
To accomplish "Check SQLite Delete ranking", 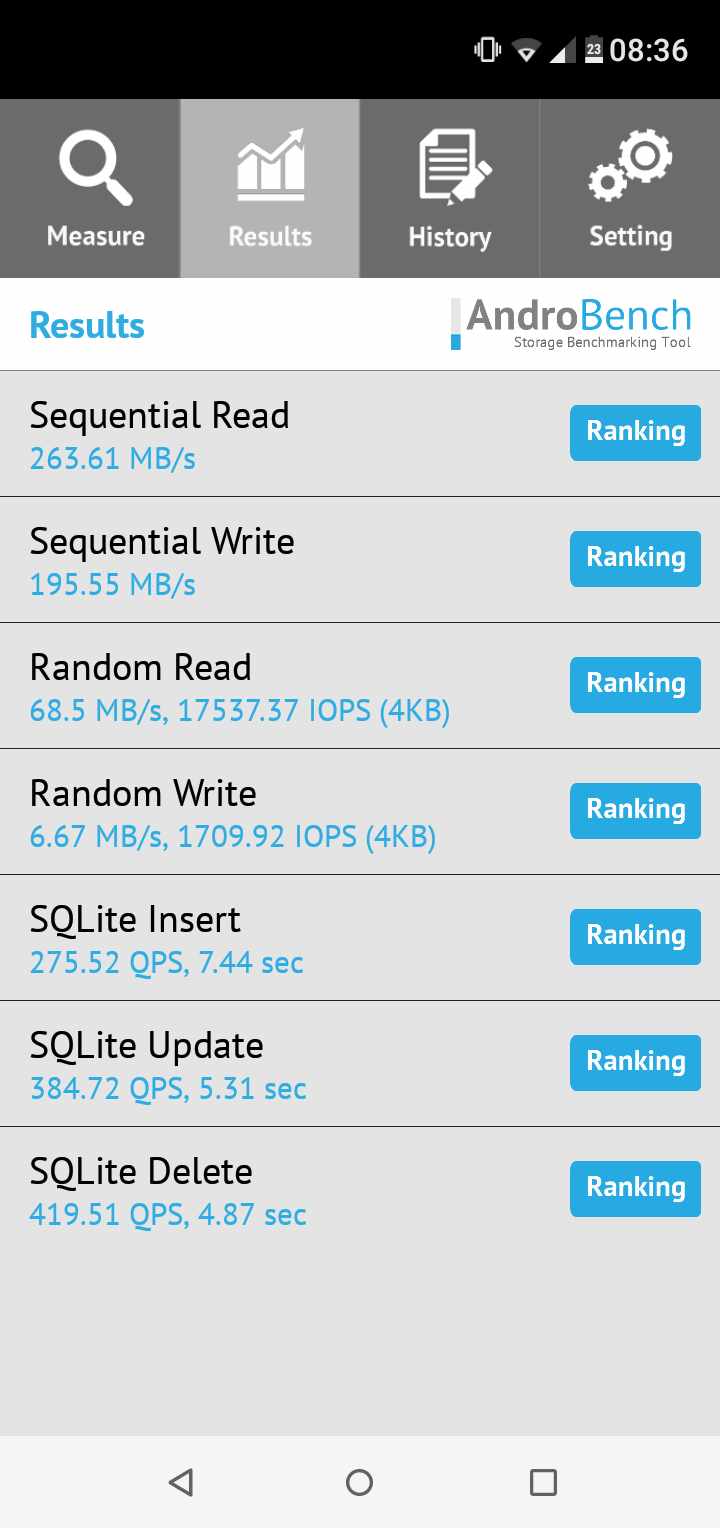I will point(635,1189).
